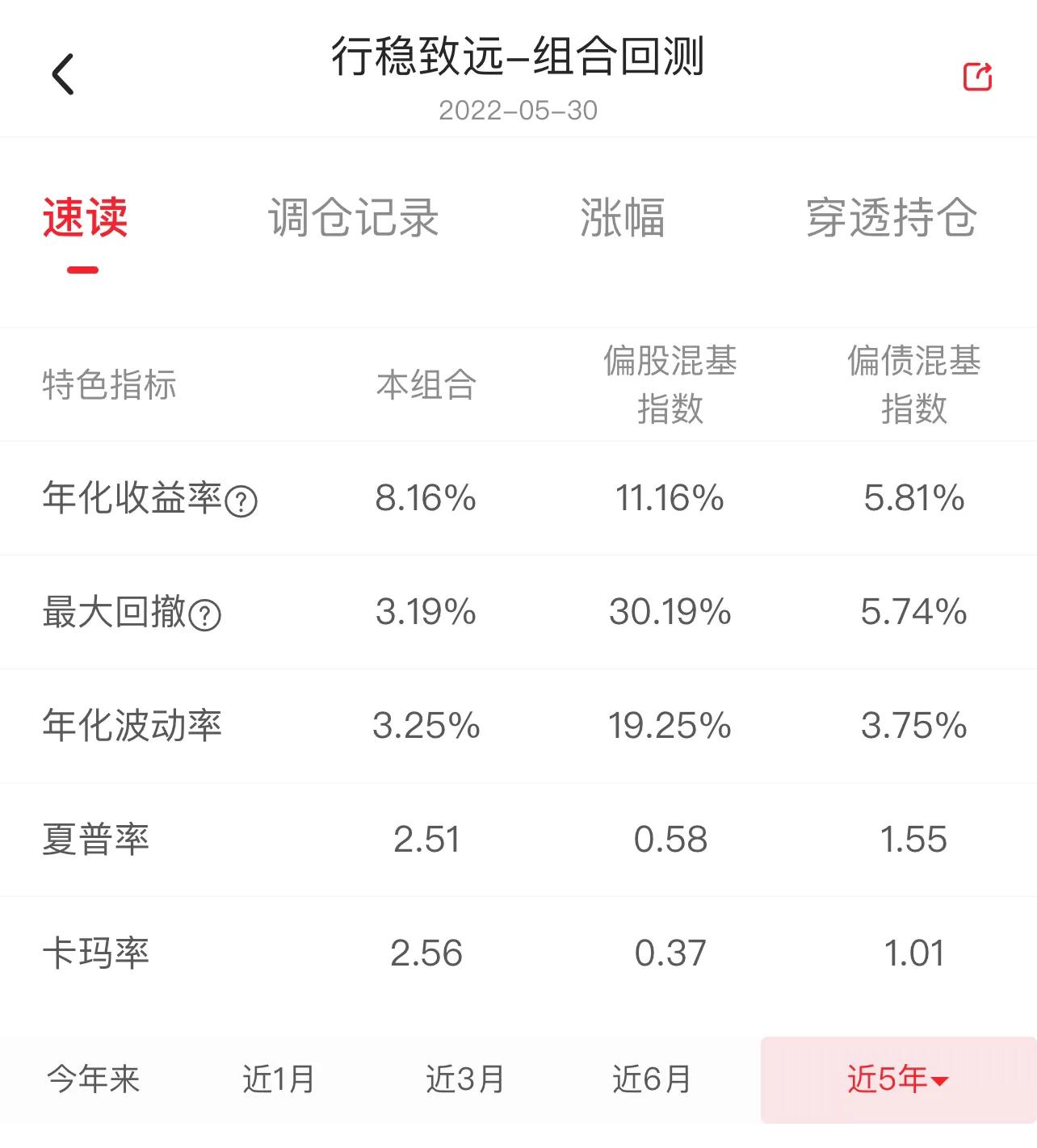Screen dimensions: 1037x1148
Task: Open the annualized return explanation tooltip icon
Action: tap(242, 501)
